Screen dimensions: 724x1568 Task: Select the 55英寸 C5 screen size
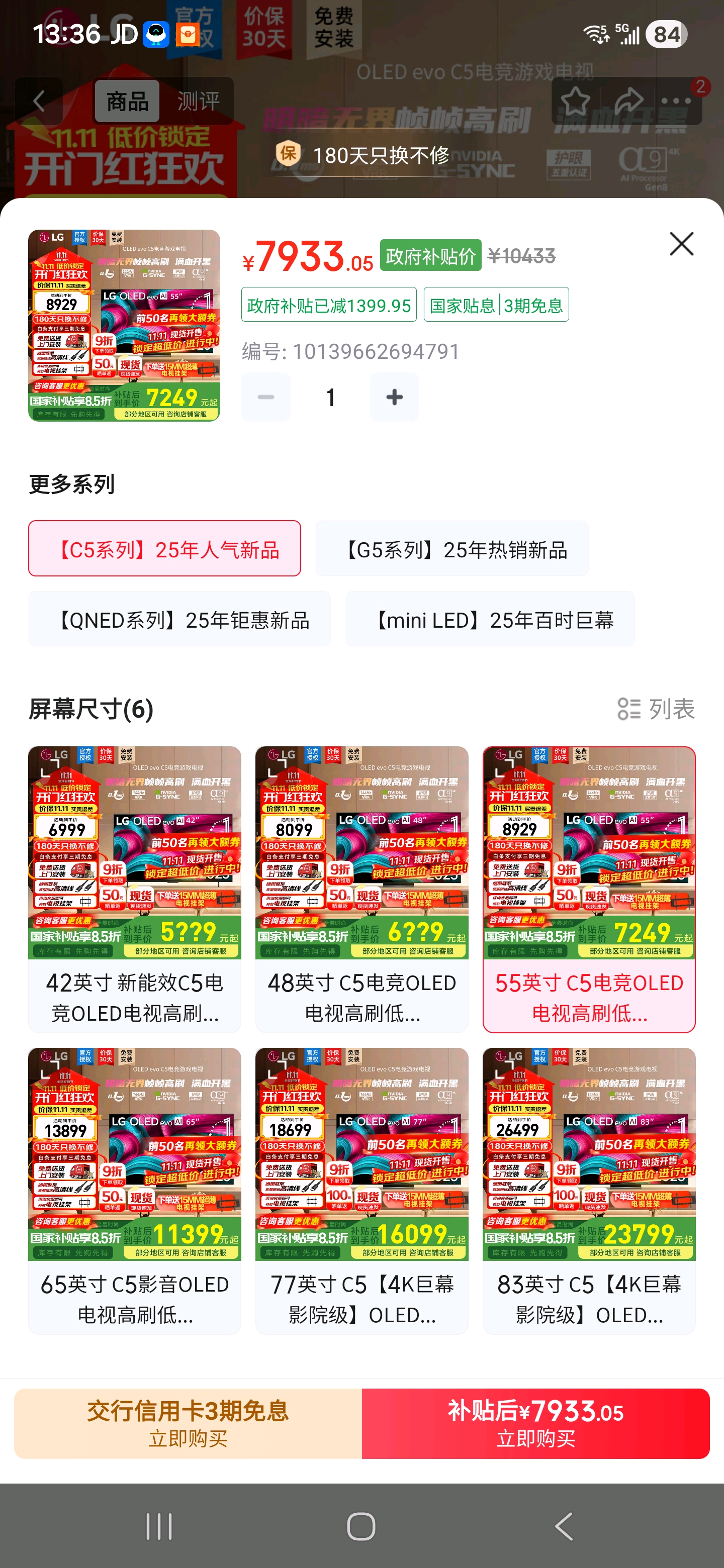pos(589,889)
